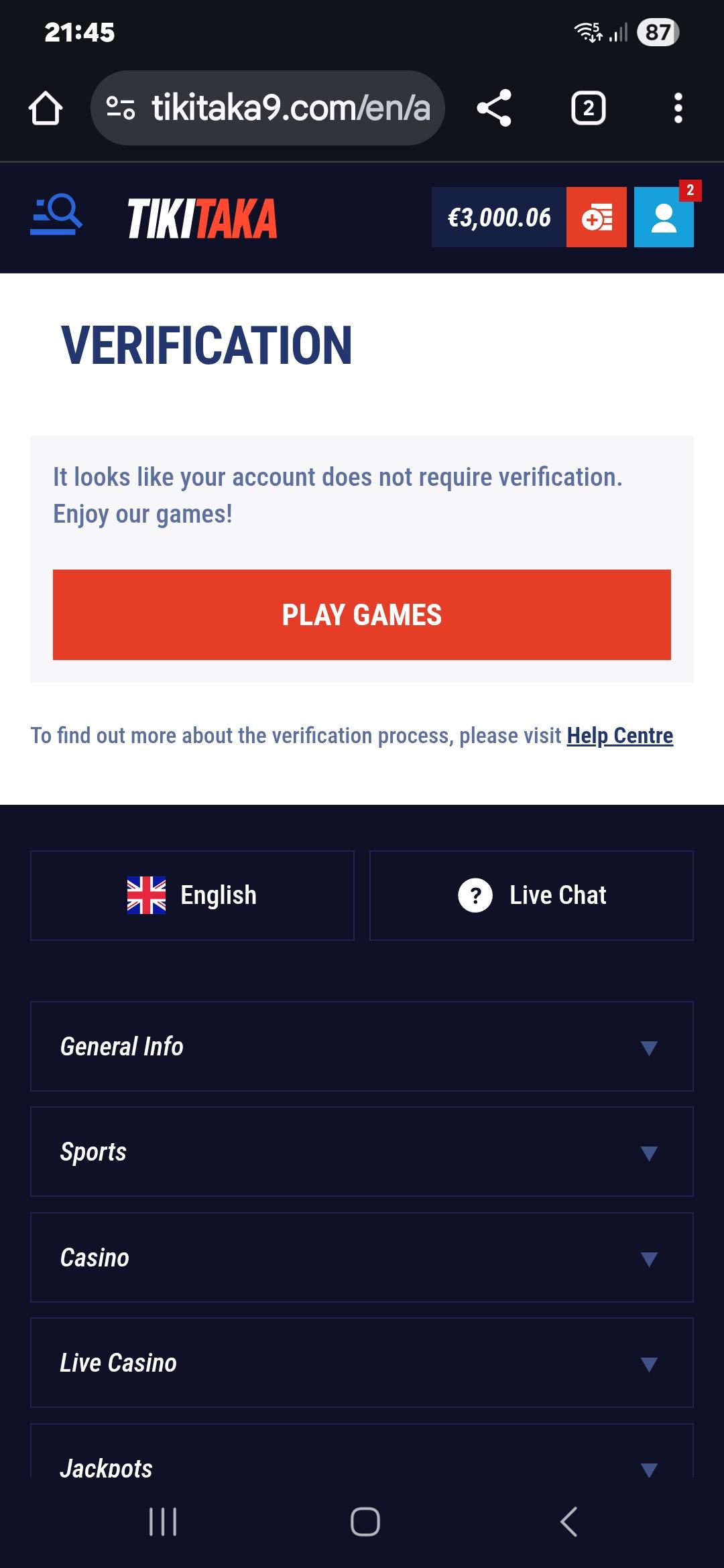Change the English language selection
Image resolution: width=724 pixels, height=1568 pixels.
pyautogui.click(x=192, y=895)
